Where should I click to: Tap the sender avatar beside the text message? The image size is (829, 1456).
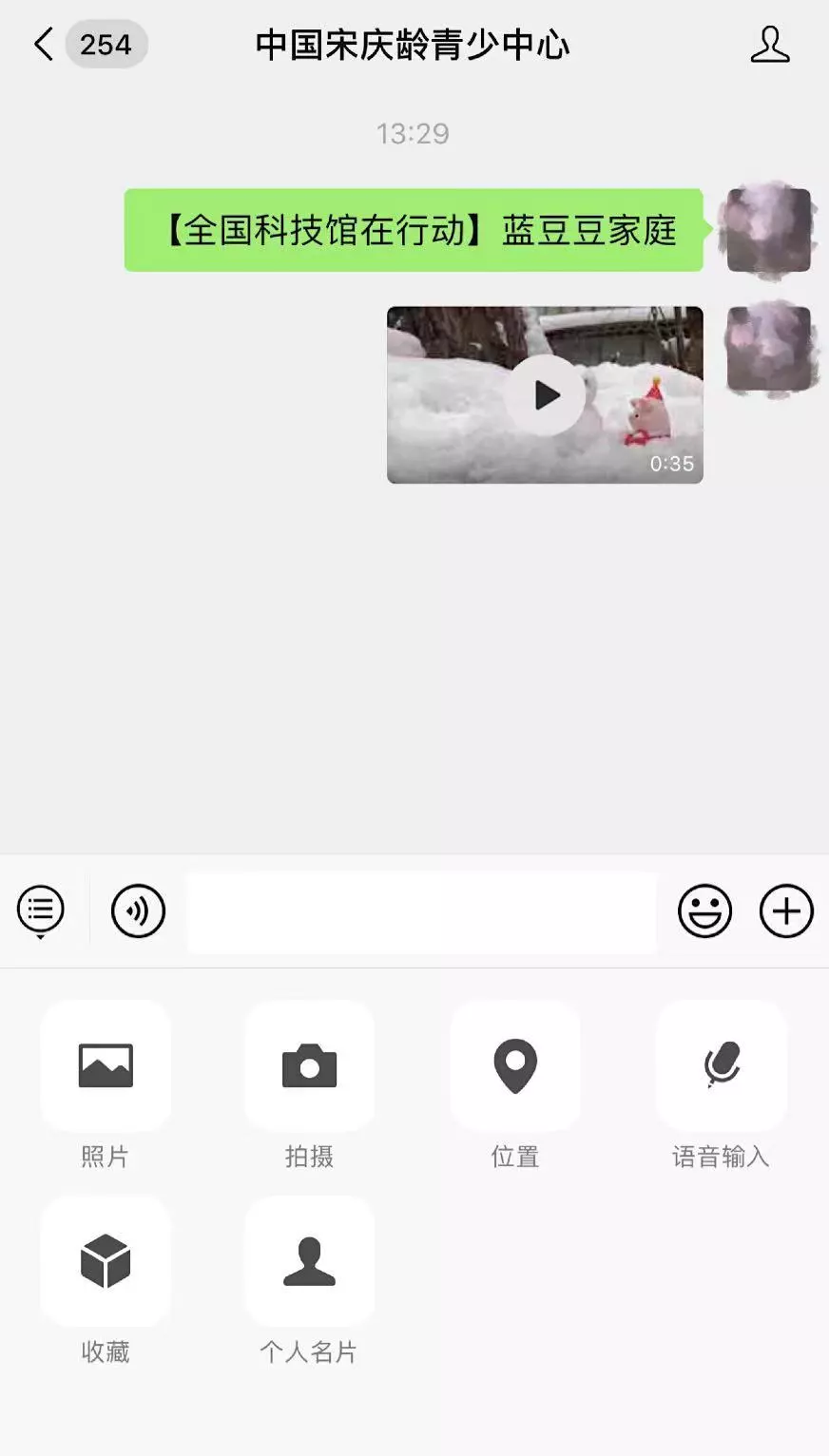[x=768, y=230]
